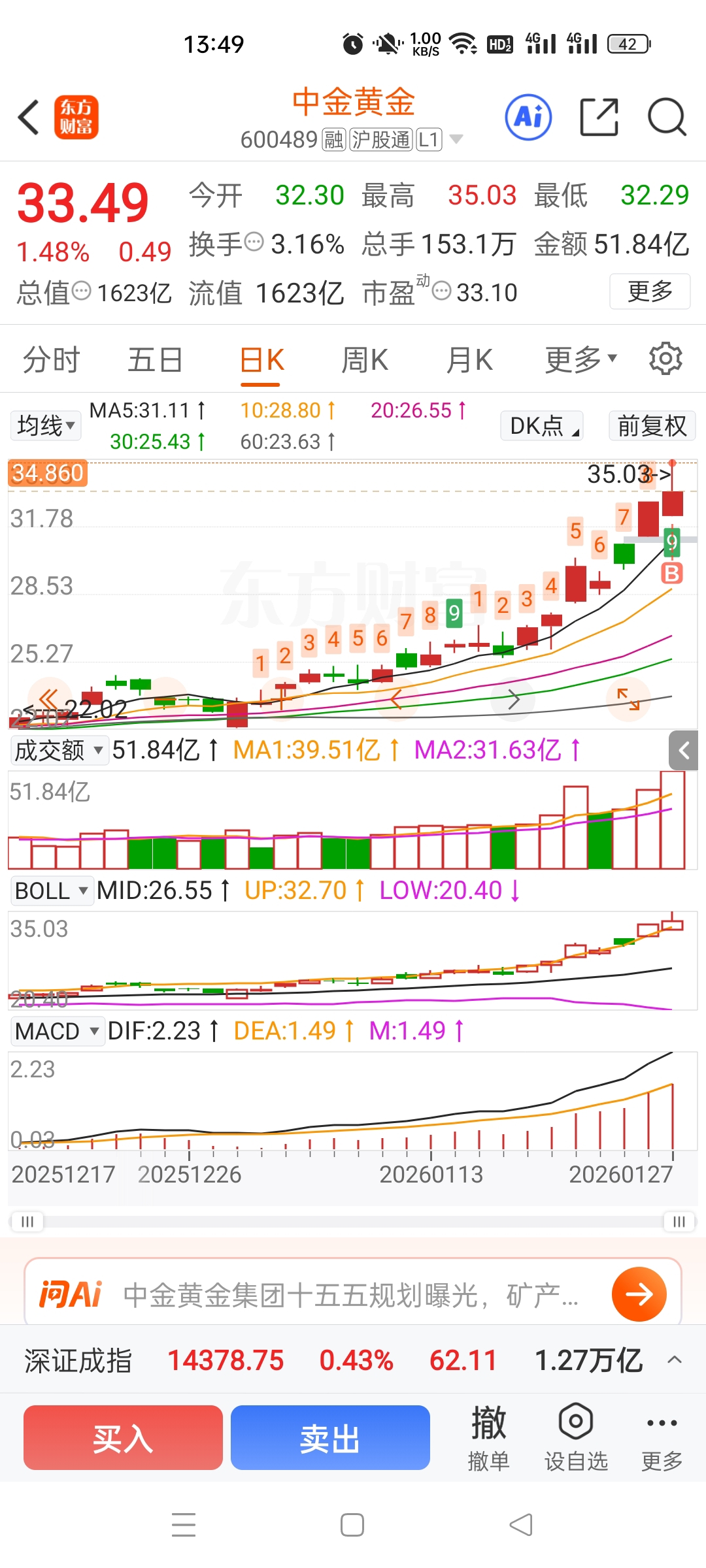Open chart settings gear
This screenshot has width=706, height=1568.
coord(665,359)
